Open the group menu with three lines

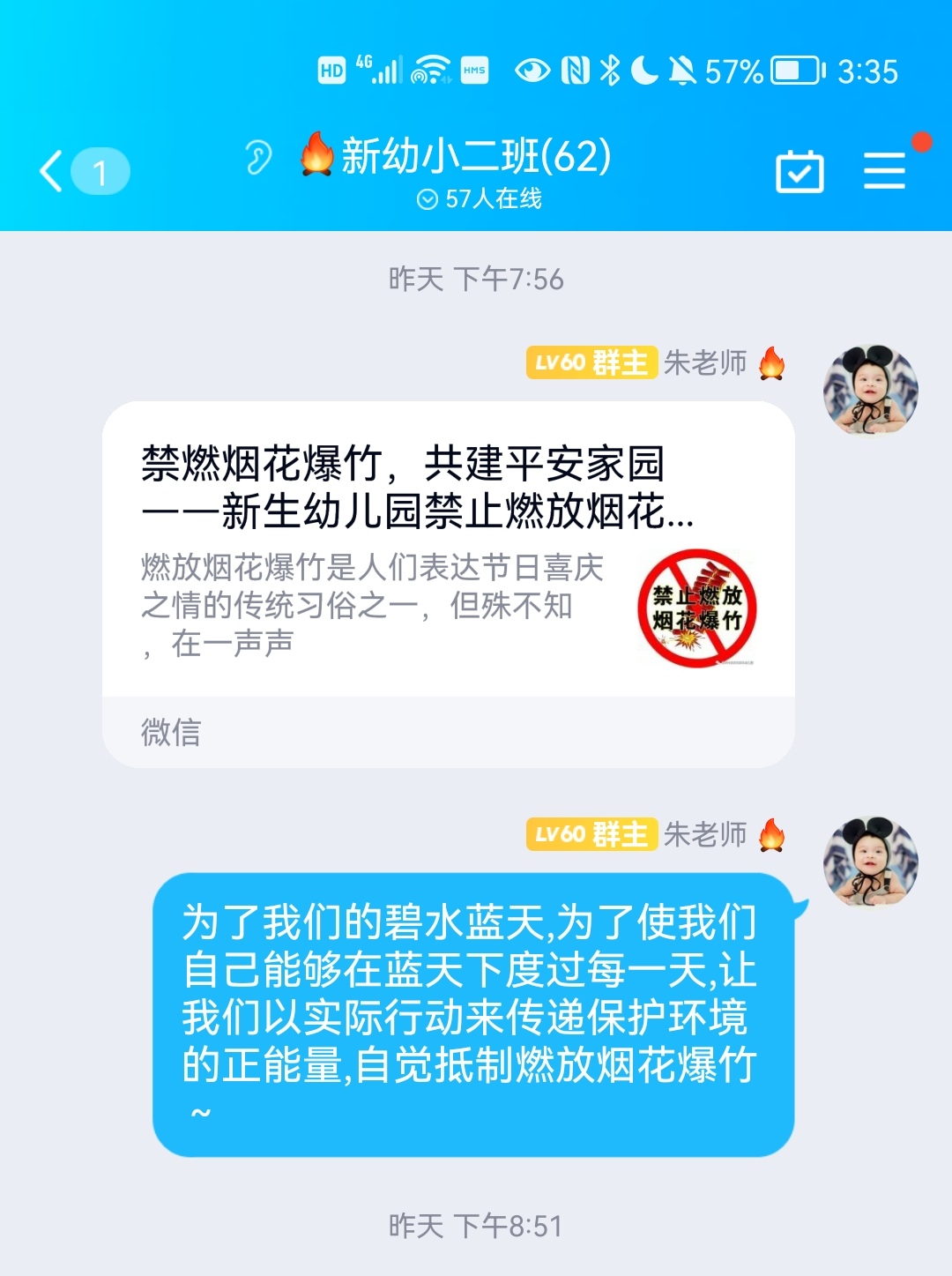[x=884, y=170]
